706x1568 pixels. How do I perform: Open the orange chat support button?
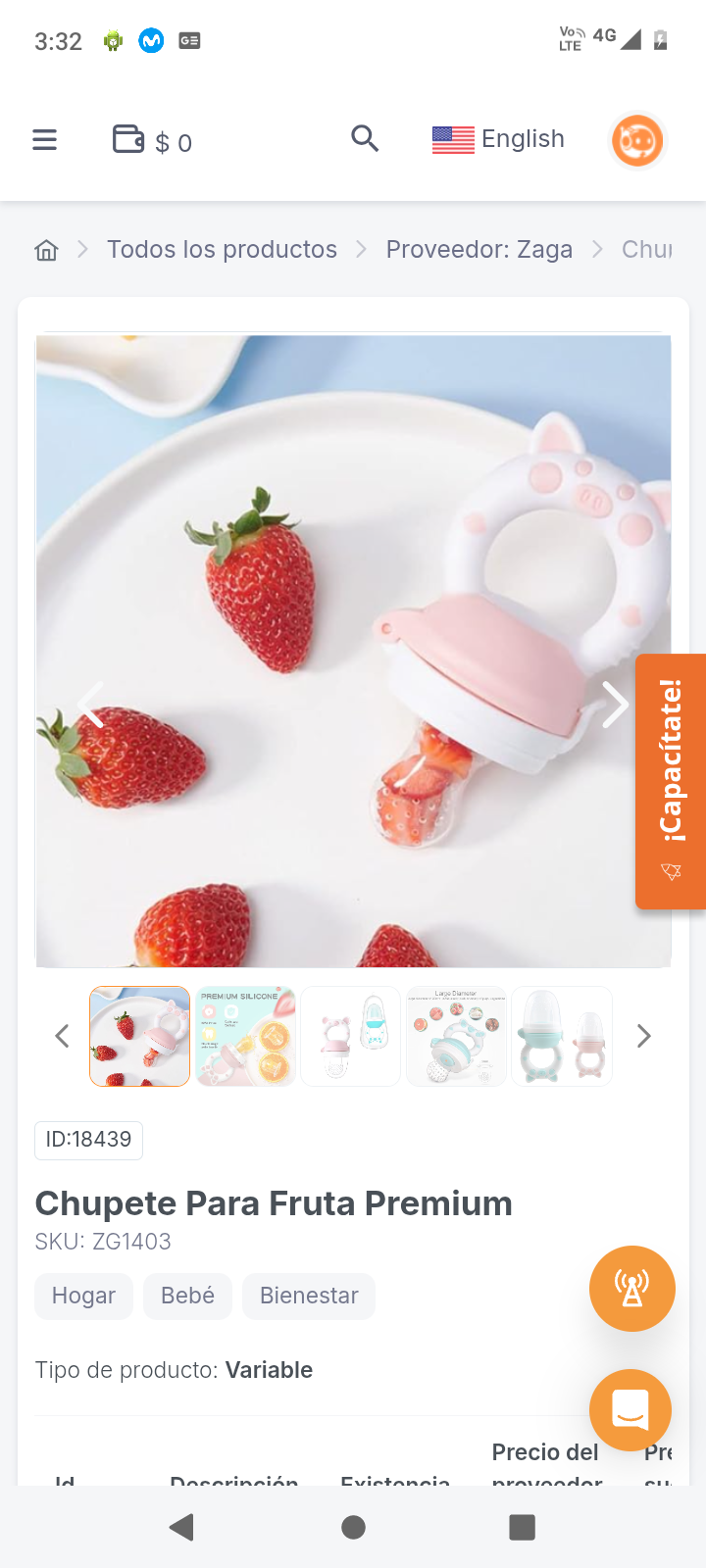[630, 1409]
